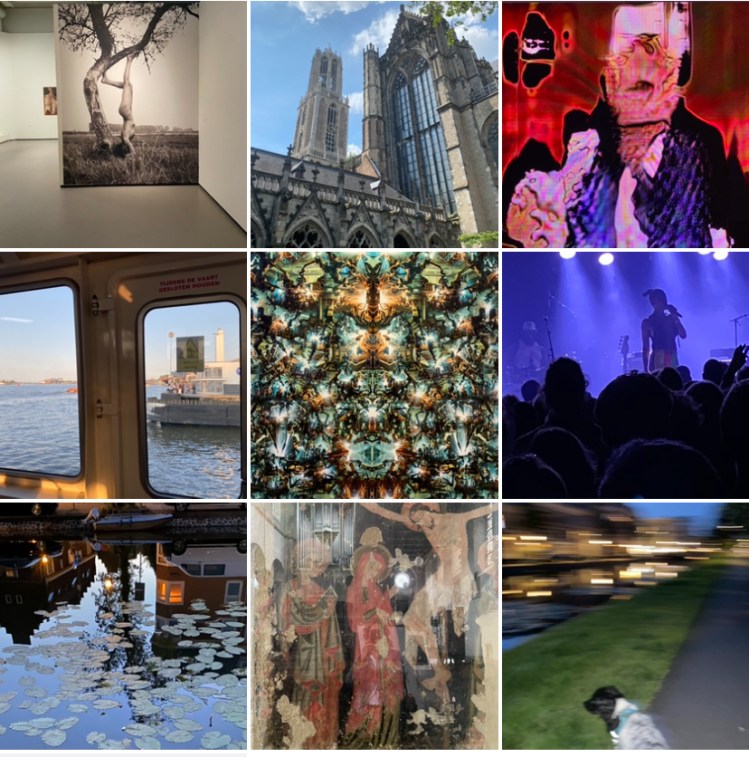Open the blurry dog on path photo
The image size is (749, 757).
click(625, 626)
